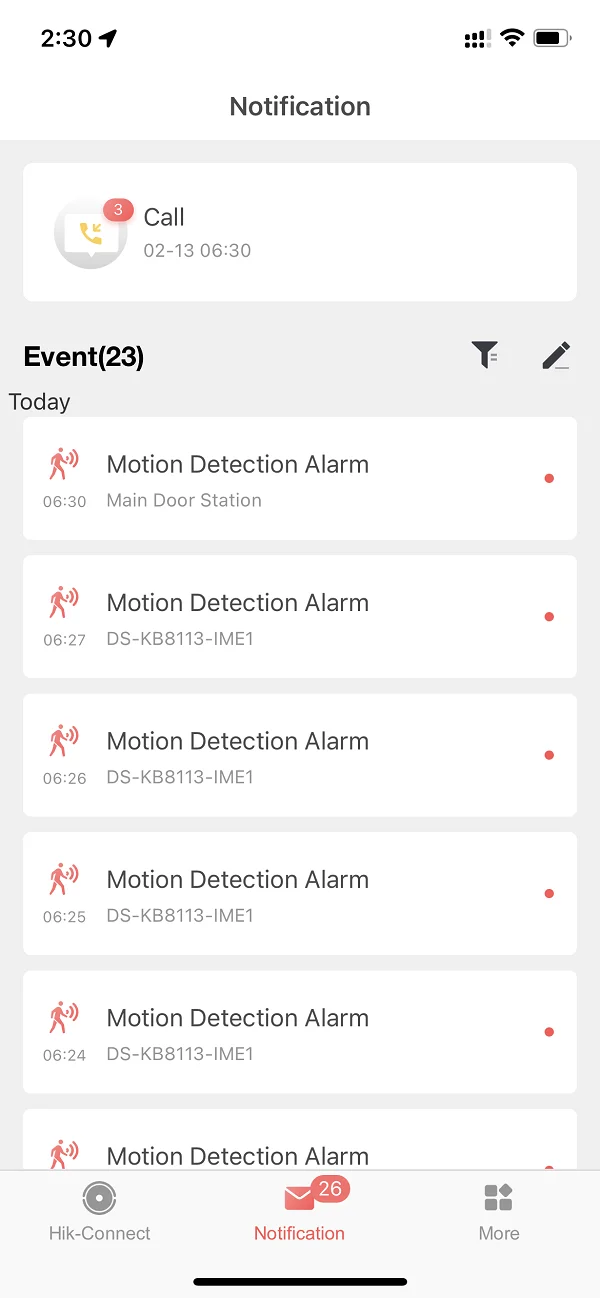This screenshot has height=1298, width=600.
Task: Switch to the Hik-Connect tab
Action: 100,1211
